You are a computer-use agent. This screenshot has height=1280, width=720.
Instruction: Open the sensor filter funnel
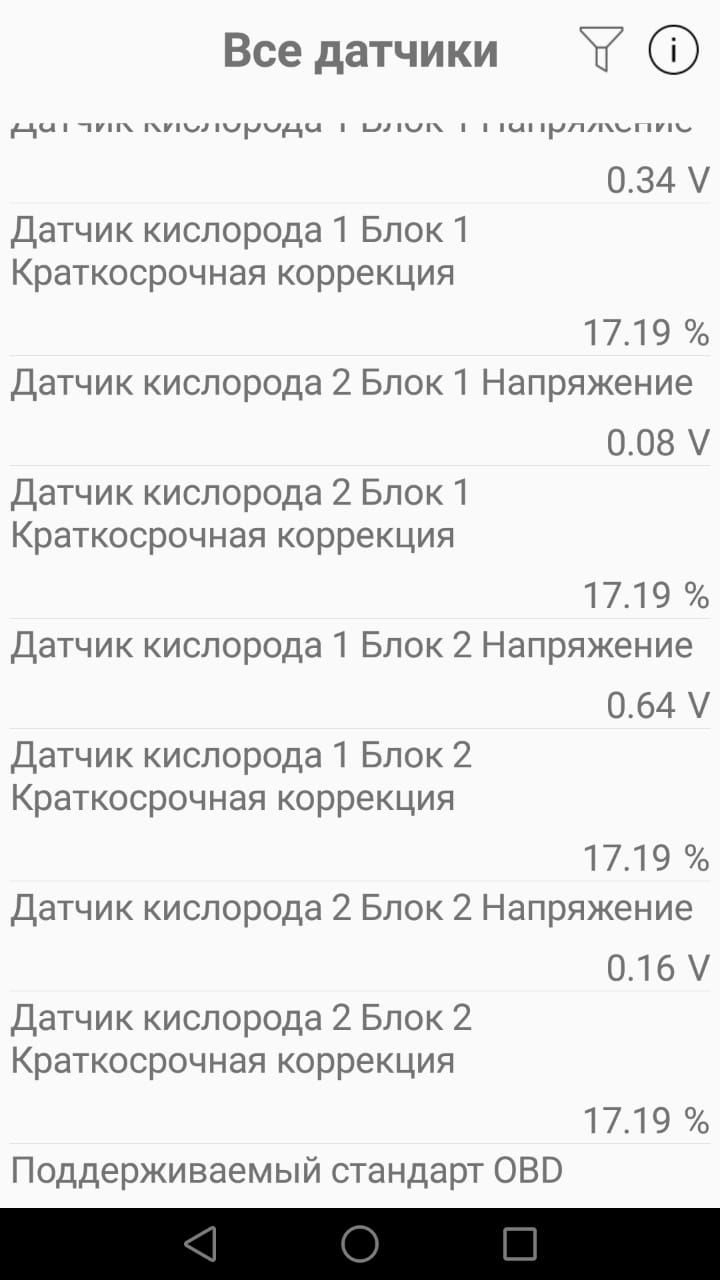600,49
